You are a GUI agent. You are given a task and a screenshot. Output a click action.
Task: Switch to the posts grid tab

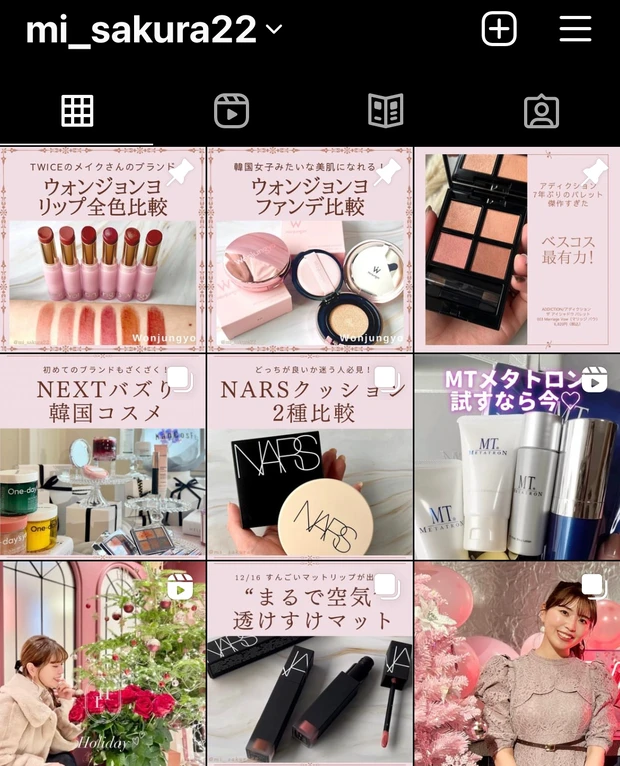pos(77,111)
